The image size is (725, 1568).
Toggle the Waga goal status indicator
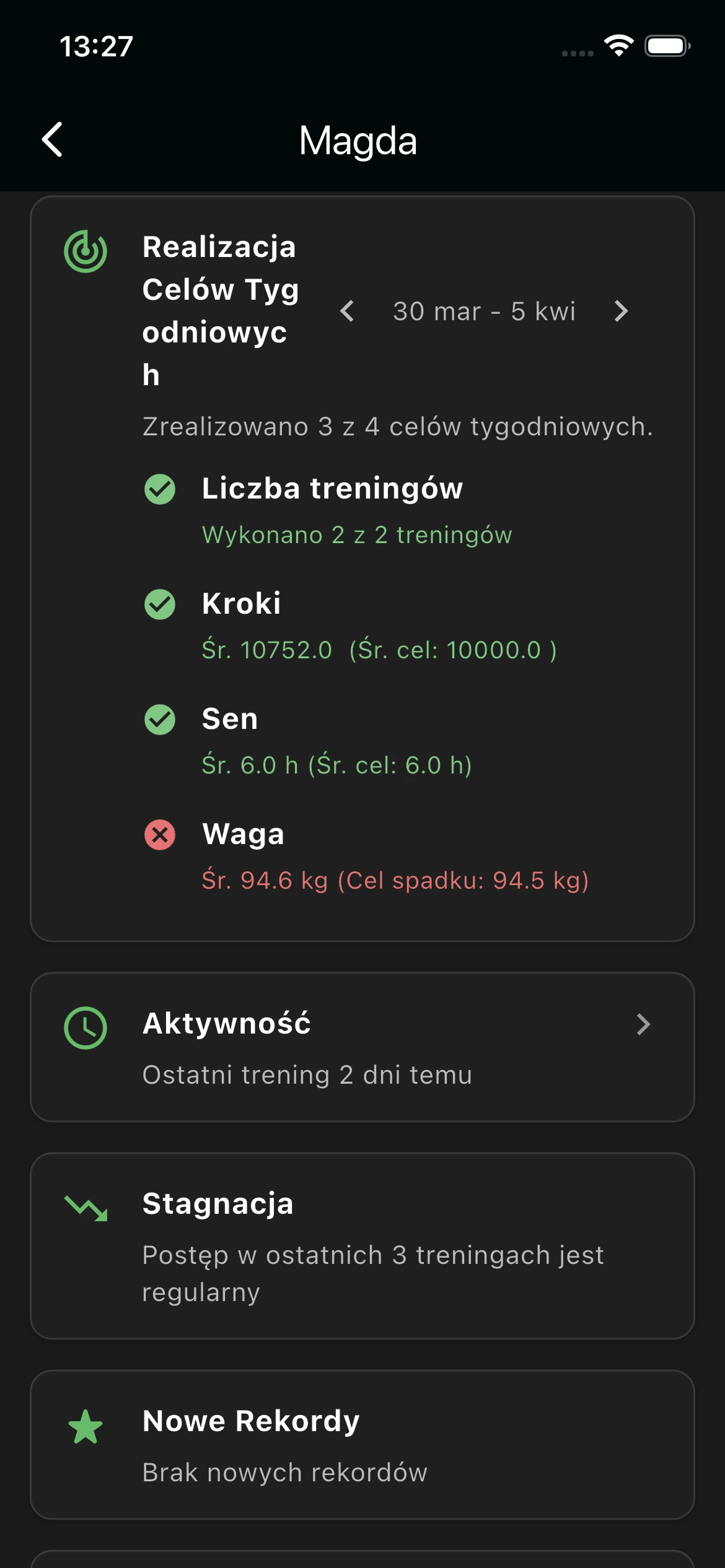(161, 834)
